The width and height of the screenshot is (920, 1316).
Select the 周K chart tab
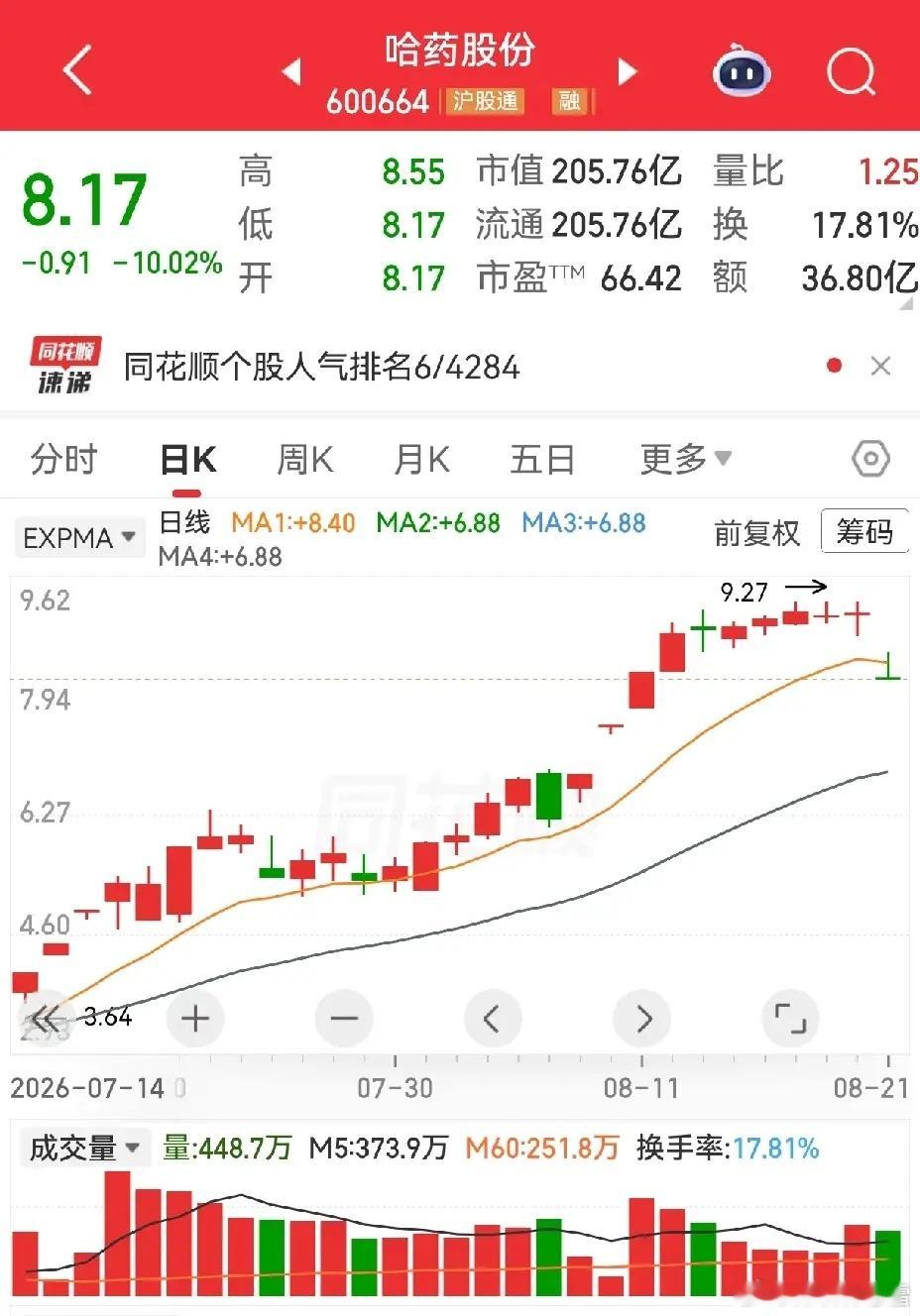click(305, 460)
